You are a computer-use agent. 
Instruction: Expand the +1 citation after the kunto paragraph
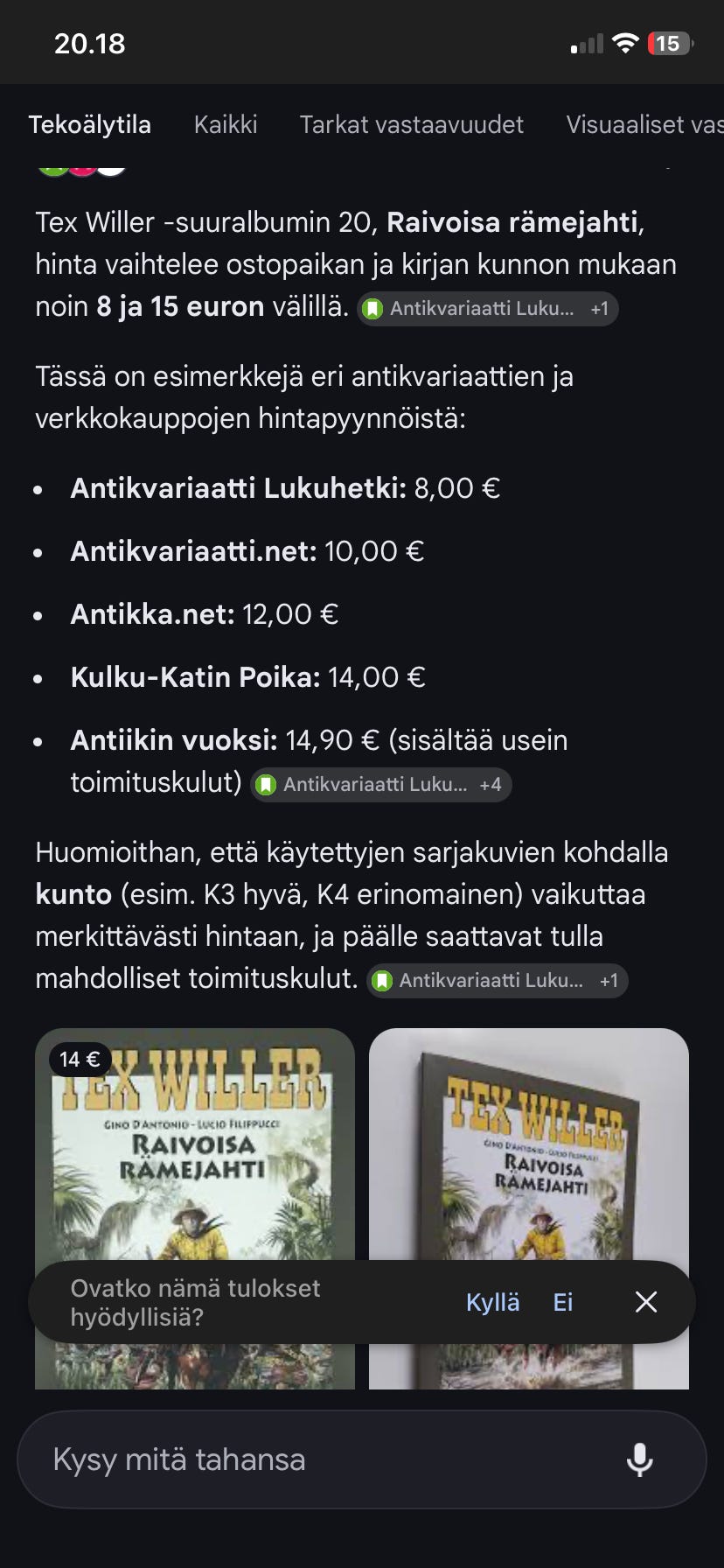point(609,980)
